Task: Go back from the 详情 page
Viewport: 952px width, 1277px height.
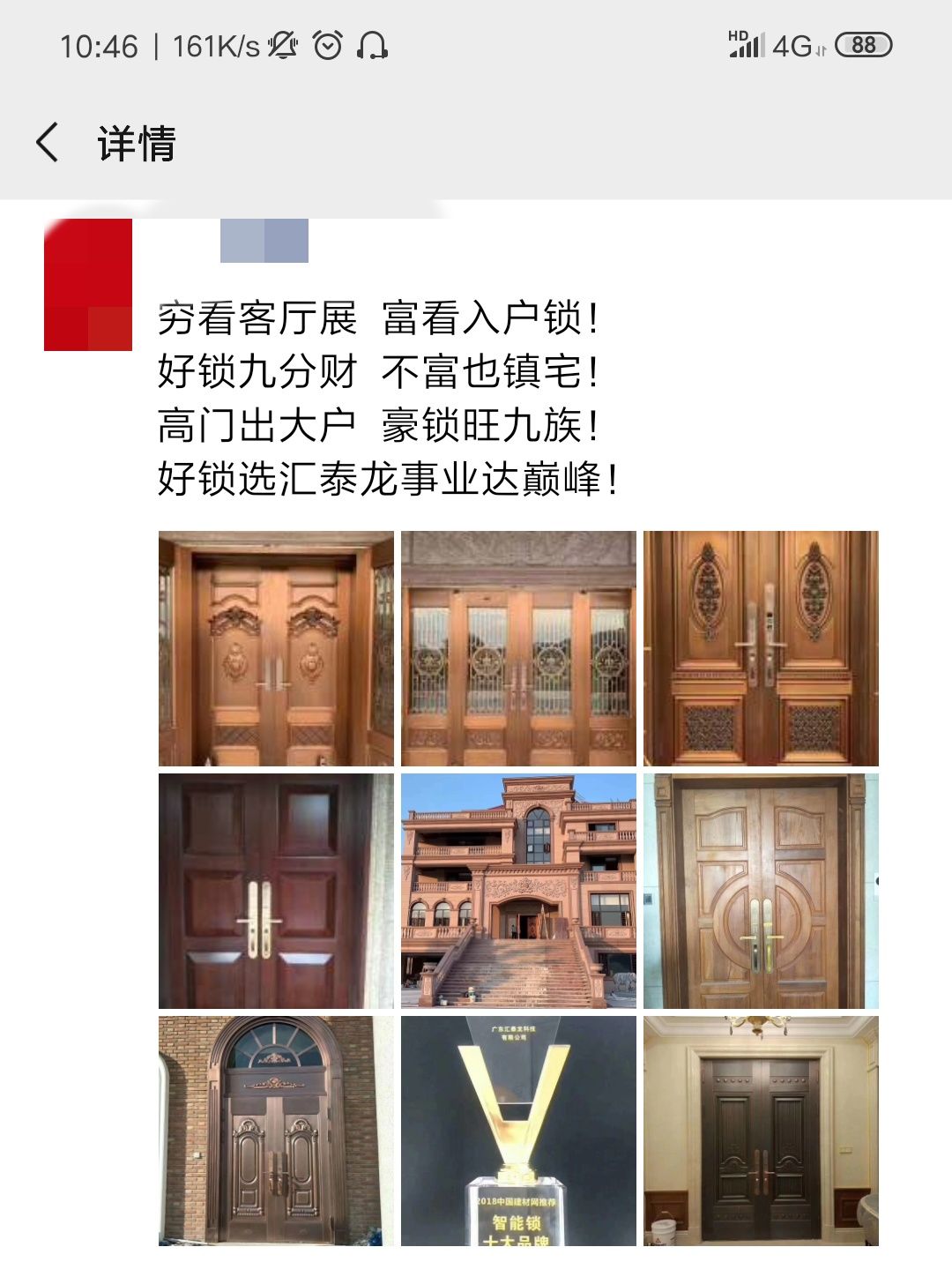Action: tap(48, 143)
